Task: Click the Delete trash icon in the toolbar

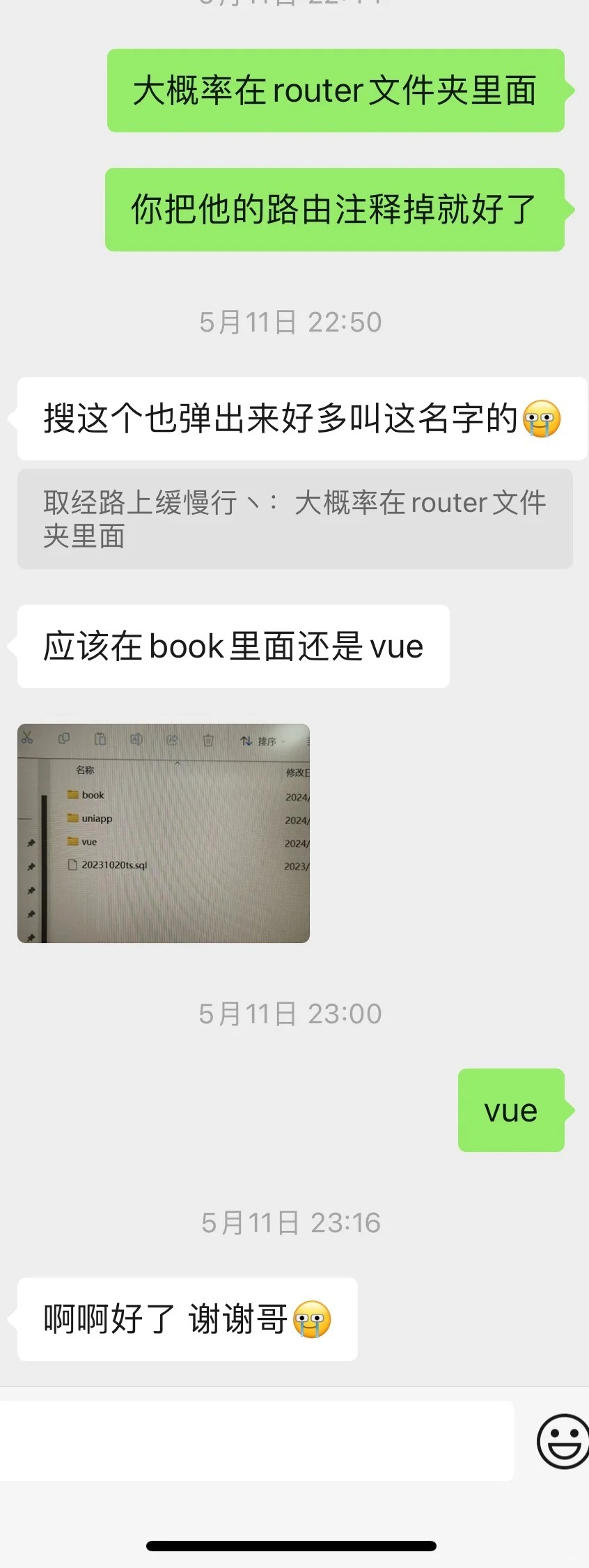Action: [209, 740]
